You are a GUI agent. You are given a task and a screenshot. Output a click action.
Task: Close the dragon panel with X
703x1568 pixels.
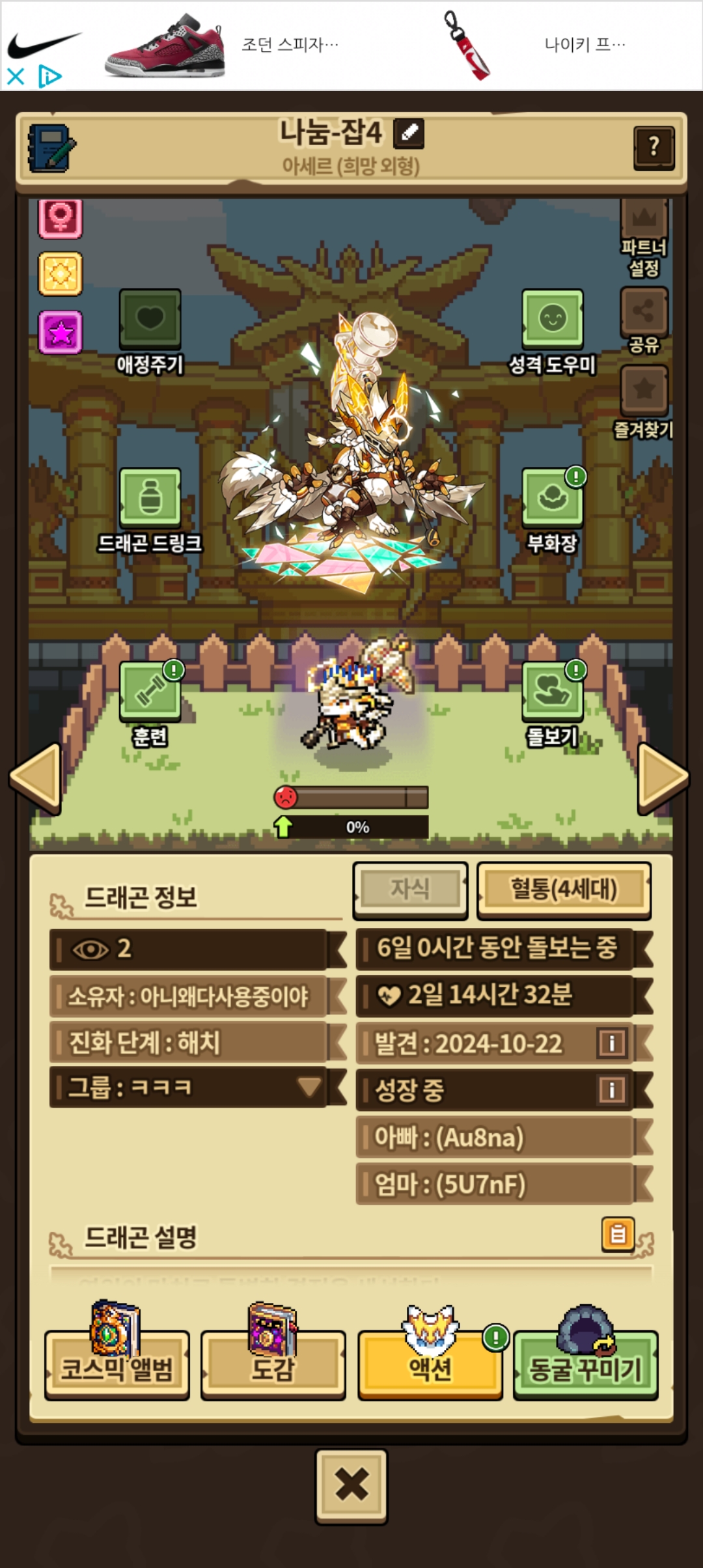(351, 1487)
